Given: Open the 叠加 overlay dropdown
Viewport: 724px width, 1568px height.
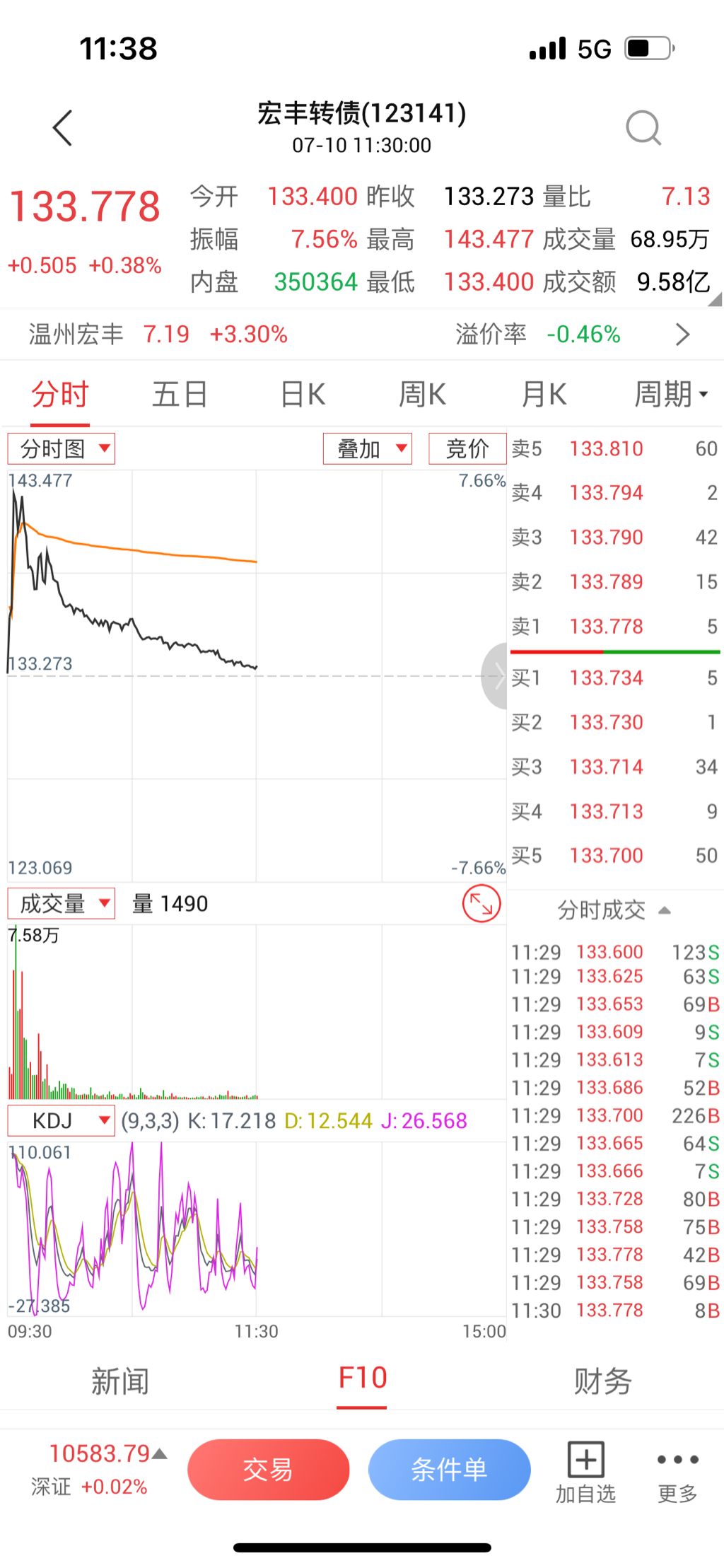Looking at the screenshot, I should click(x=368, y=448).
